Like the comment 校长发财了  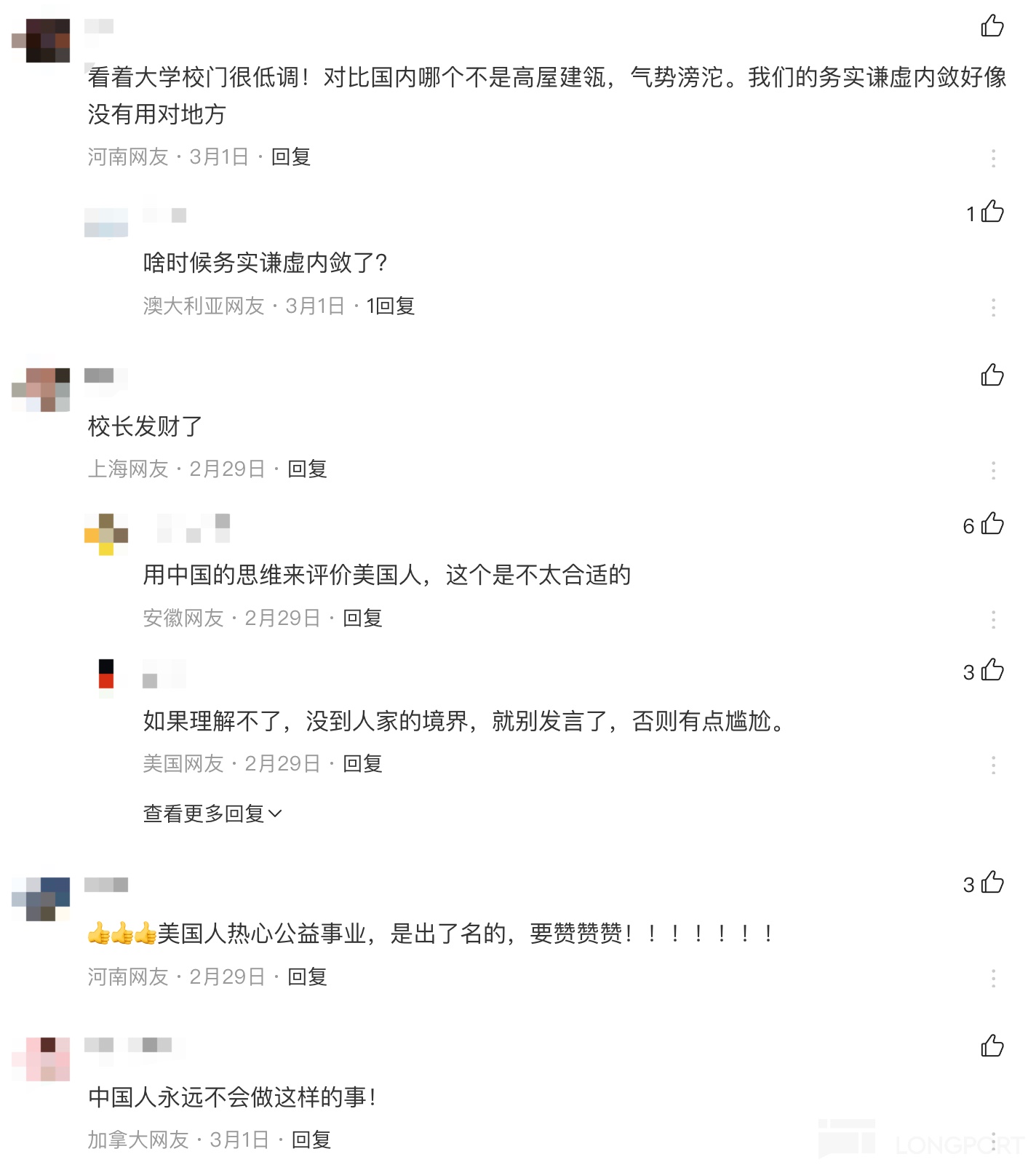[992, 375]
